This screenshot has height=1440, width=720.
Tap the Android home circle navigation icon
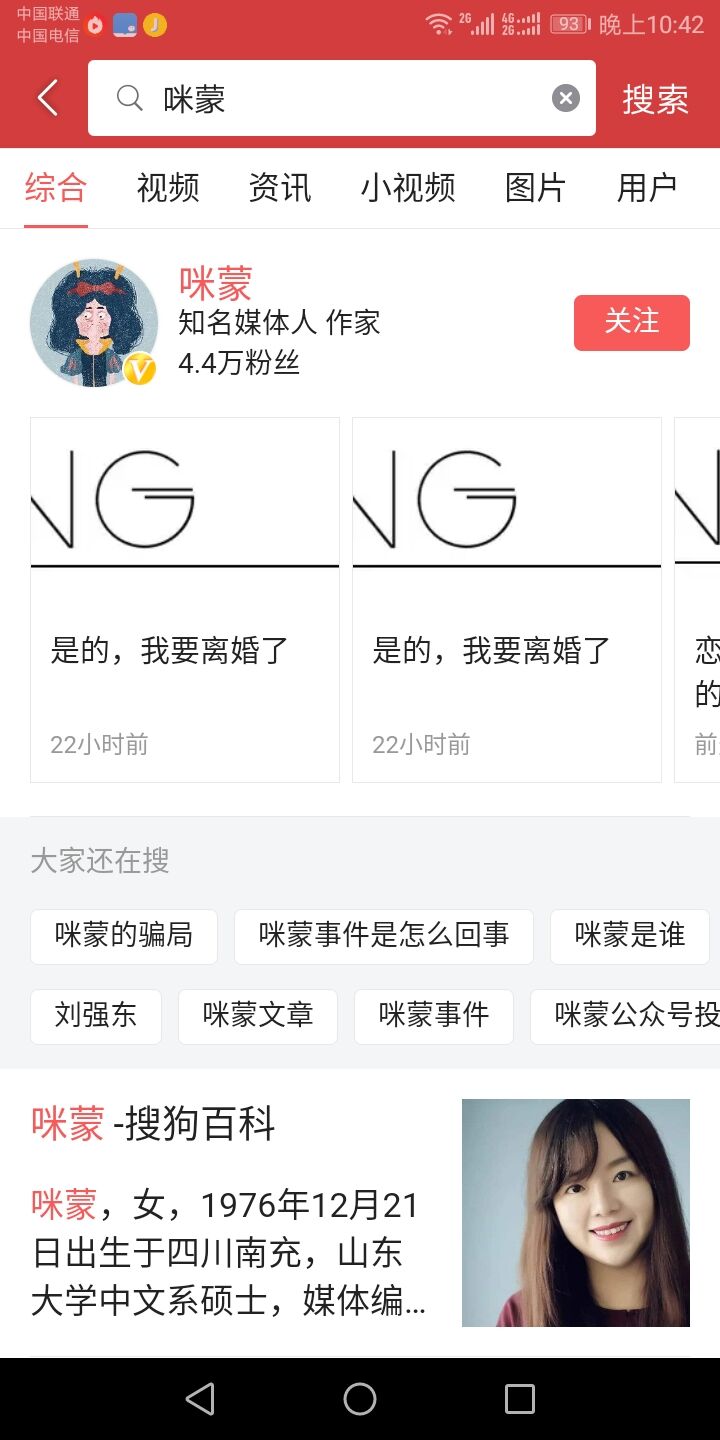360,1399
